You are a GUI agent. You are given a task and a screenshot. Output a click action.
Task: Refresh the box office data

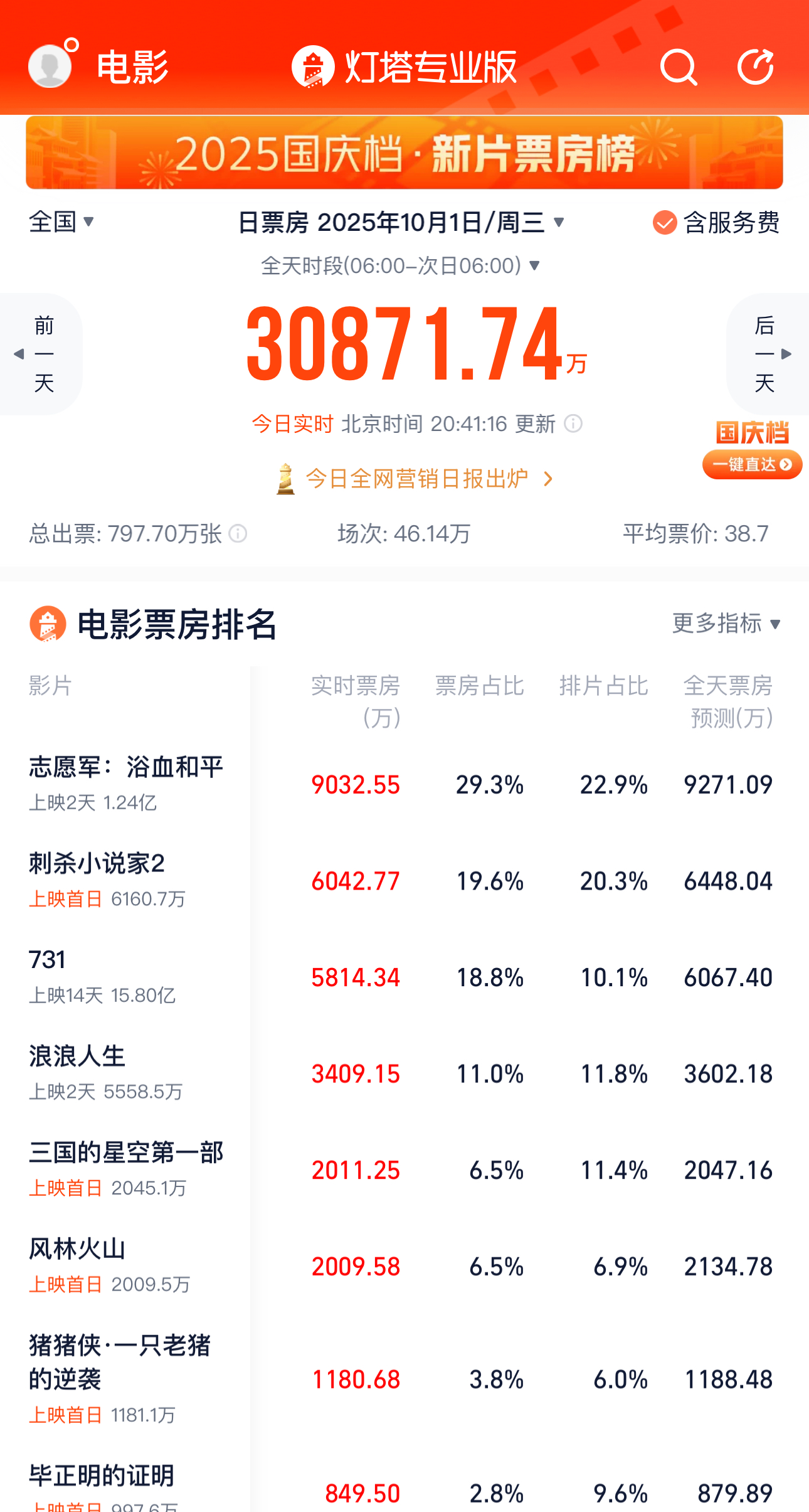[x=755, y=67]
